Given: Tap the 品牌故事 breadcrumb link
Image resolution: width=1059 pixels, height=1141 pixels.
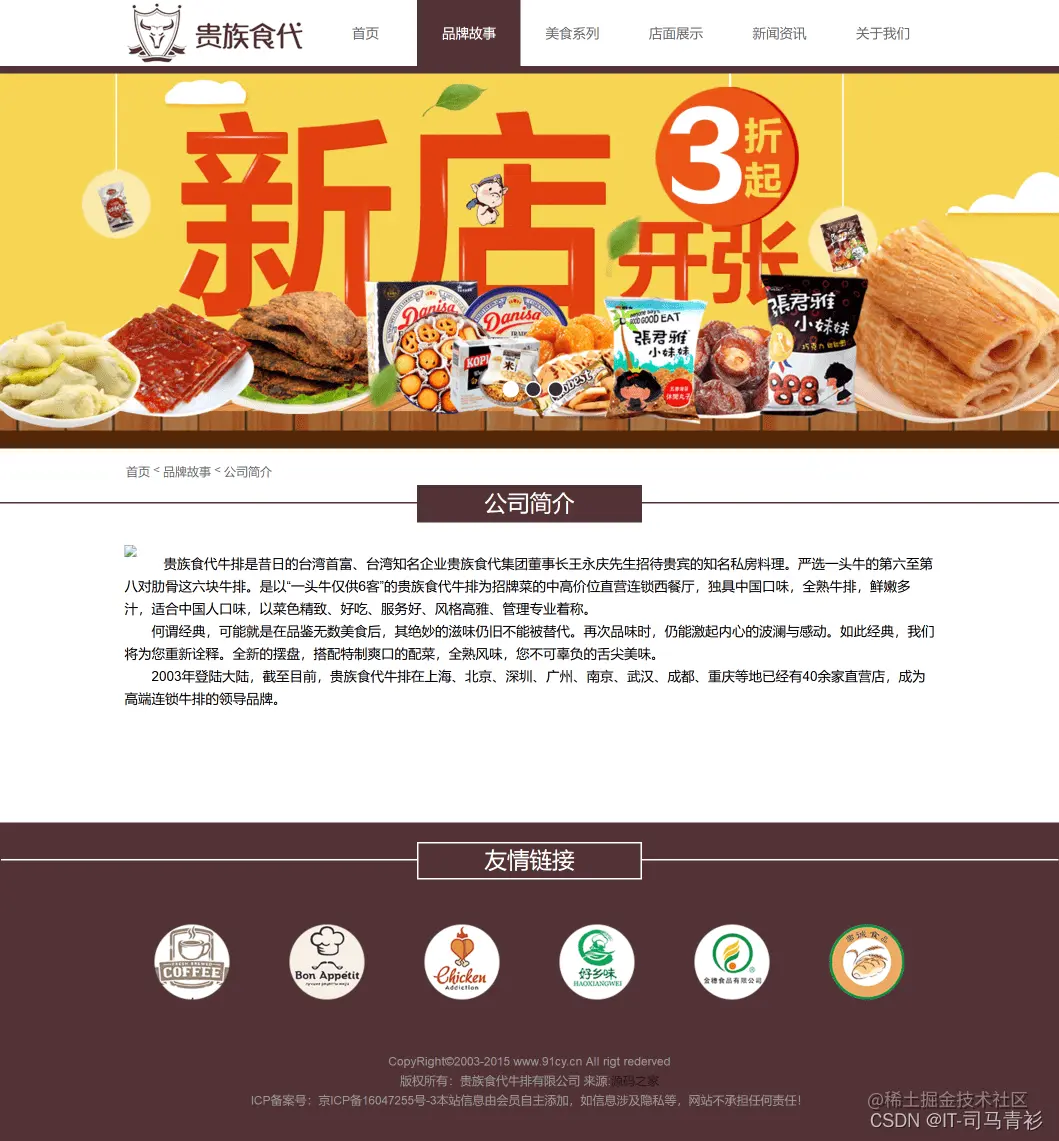Looking at the screenshot, I should (x=187, y=472).
